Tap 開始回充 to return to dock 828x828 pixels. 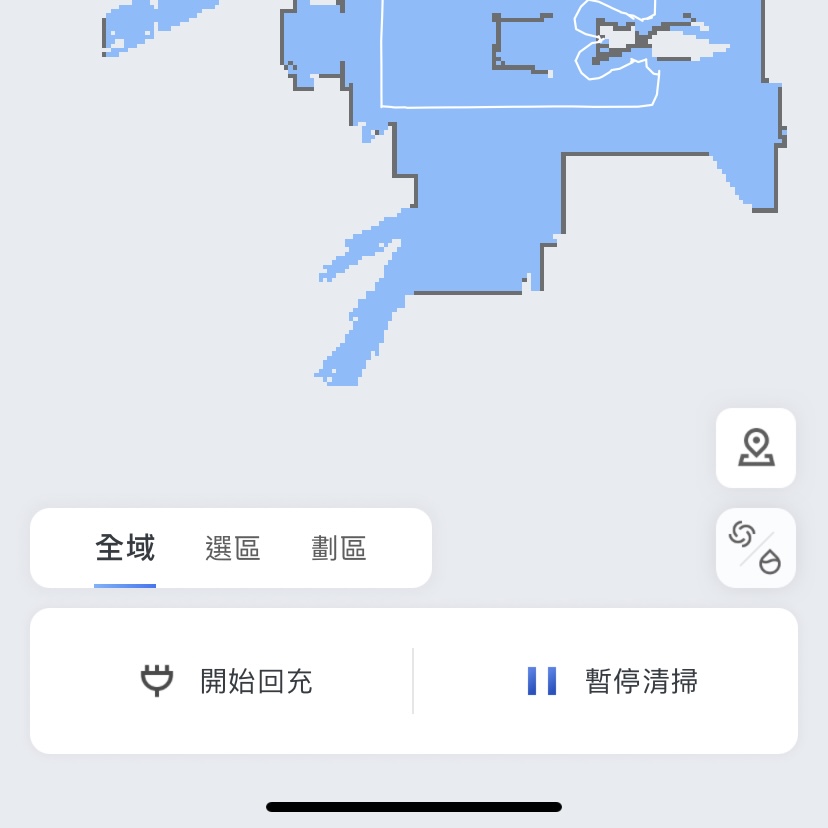pos(226,681)
